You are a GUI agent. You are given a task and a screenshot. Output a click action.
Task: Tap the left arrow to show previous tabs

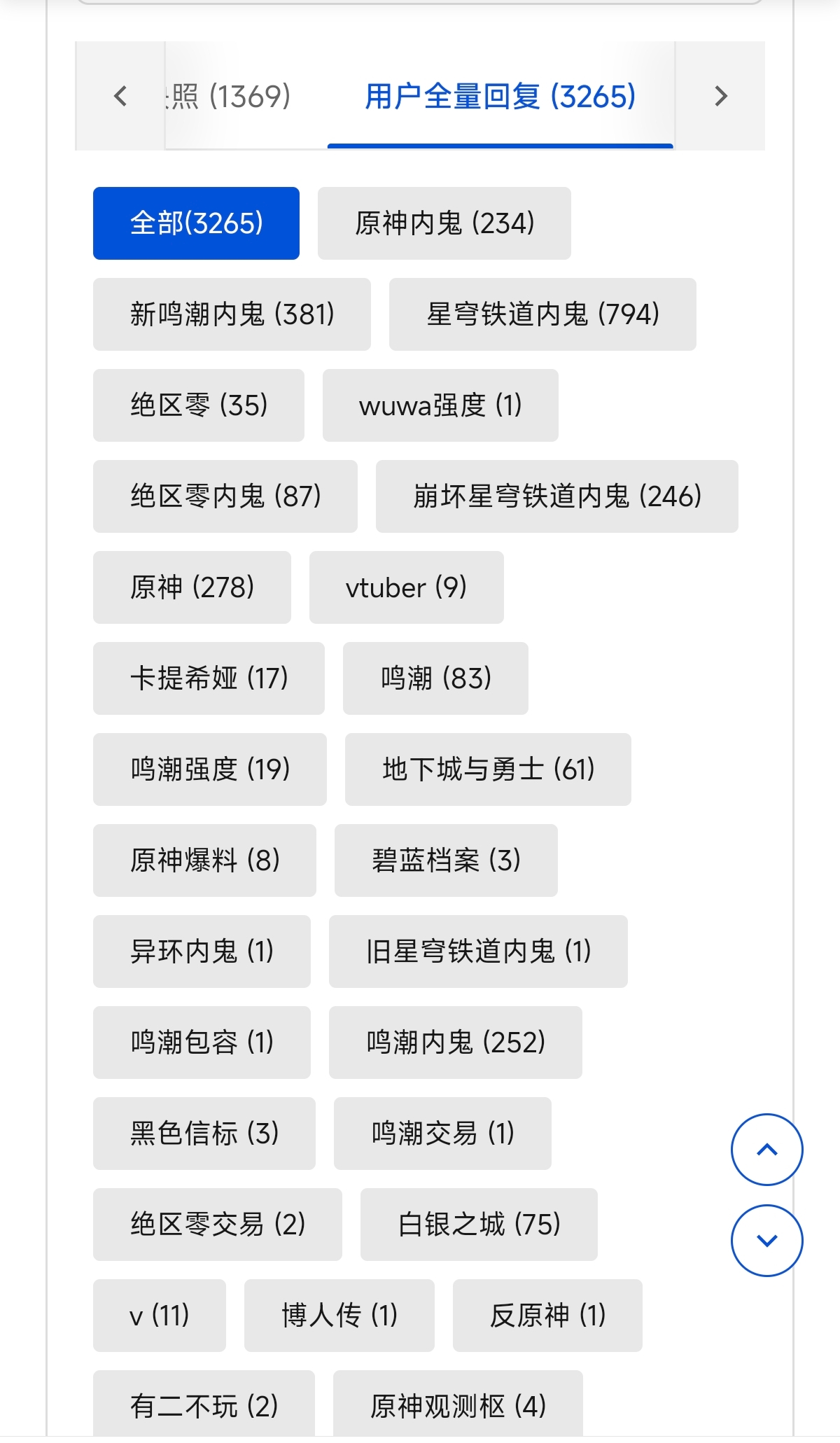[120, 96]
